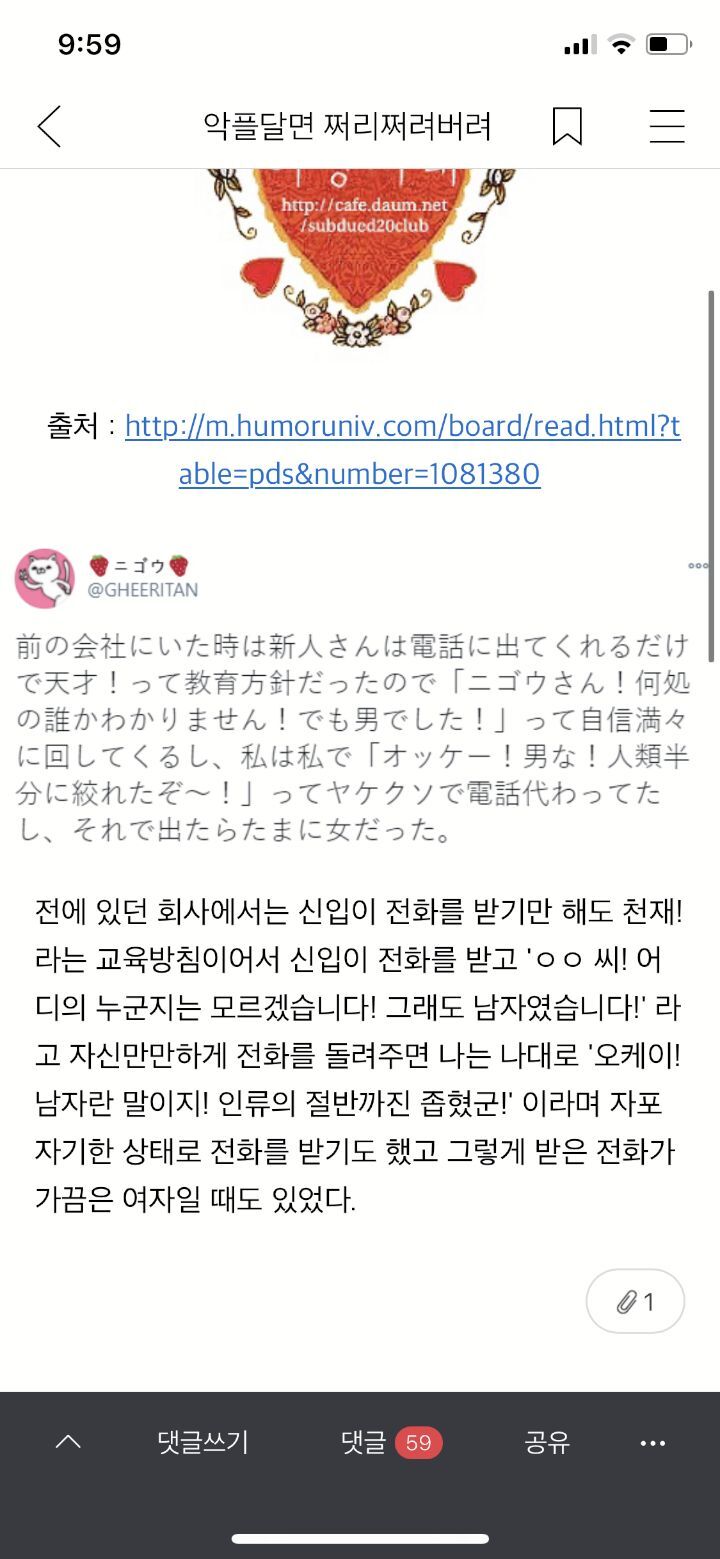Tap the battery indicator in status bar

669,43
